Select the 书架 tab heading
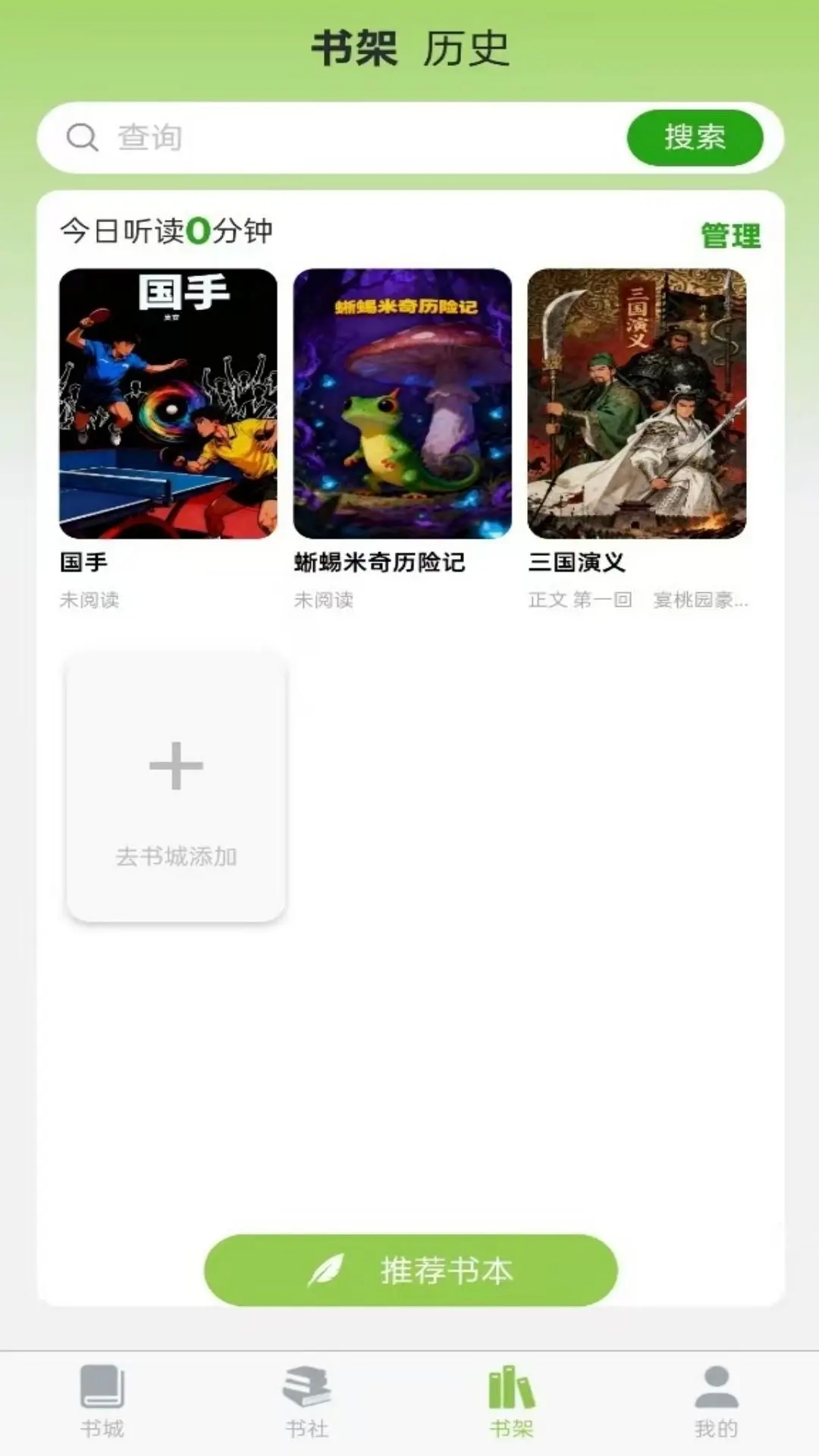Screen dimensions: 819x1456 point(353,48)
